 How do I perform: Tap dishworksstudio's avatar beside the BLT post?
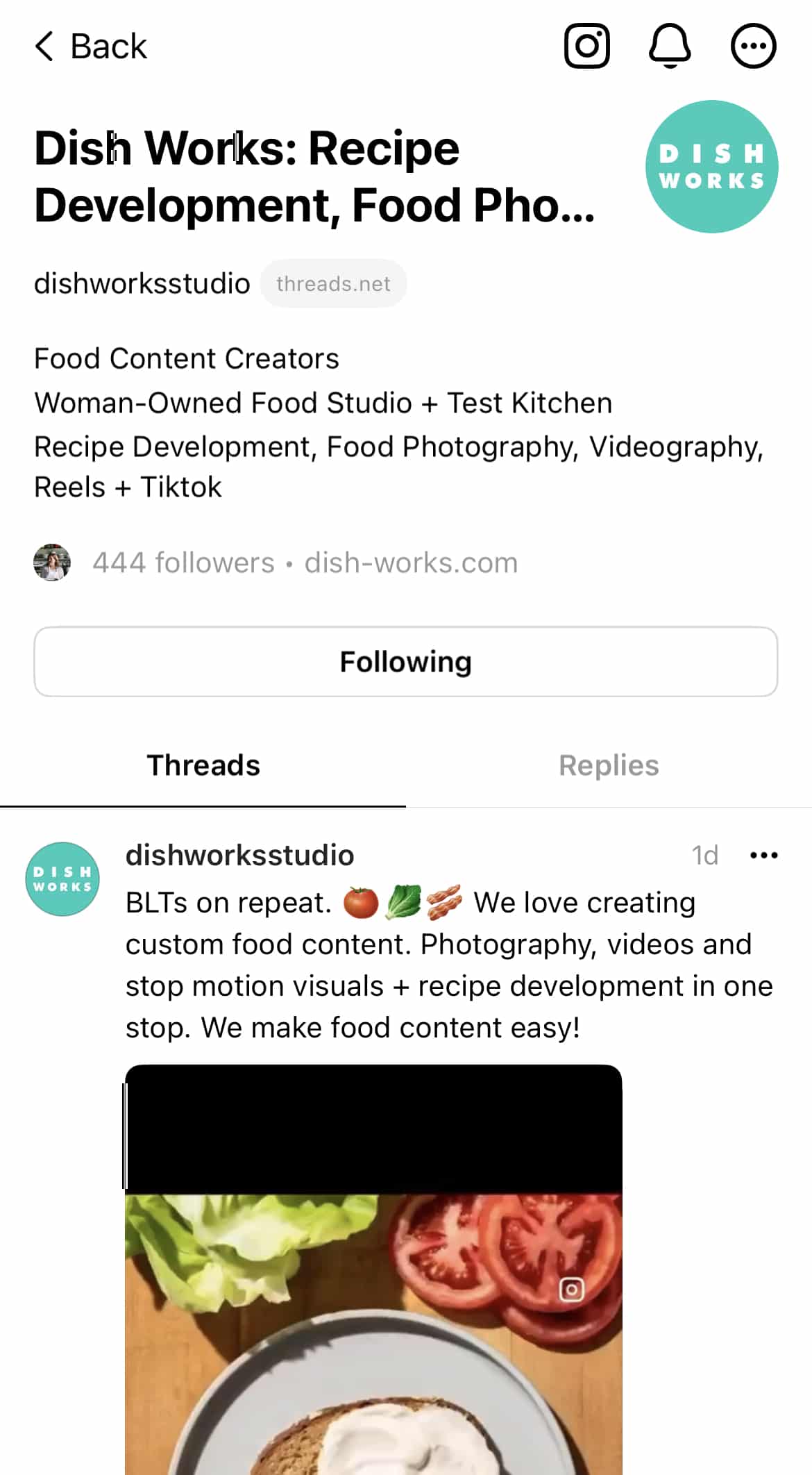[x=62, y=879]
